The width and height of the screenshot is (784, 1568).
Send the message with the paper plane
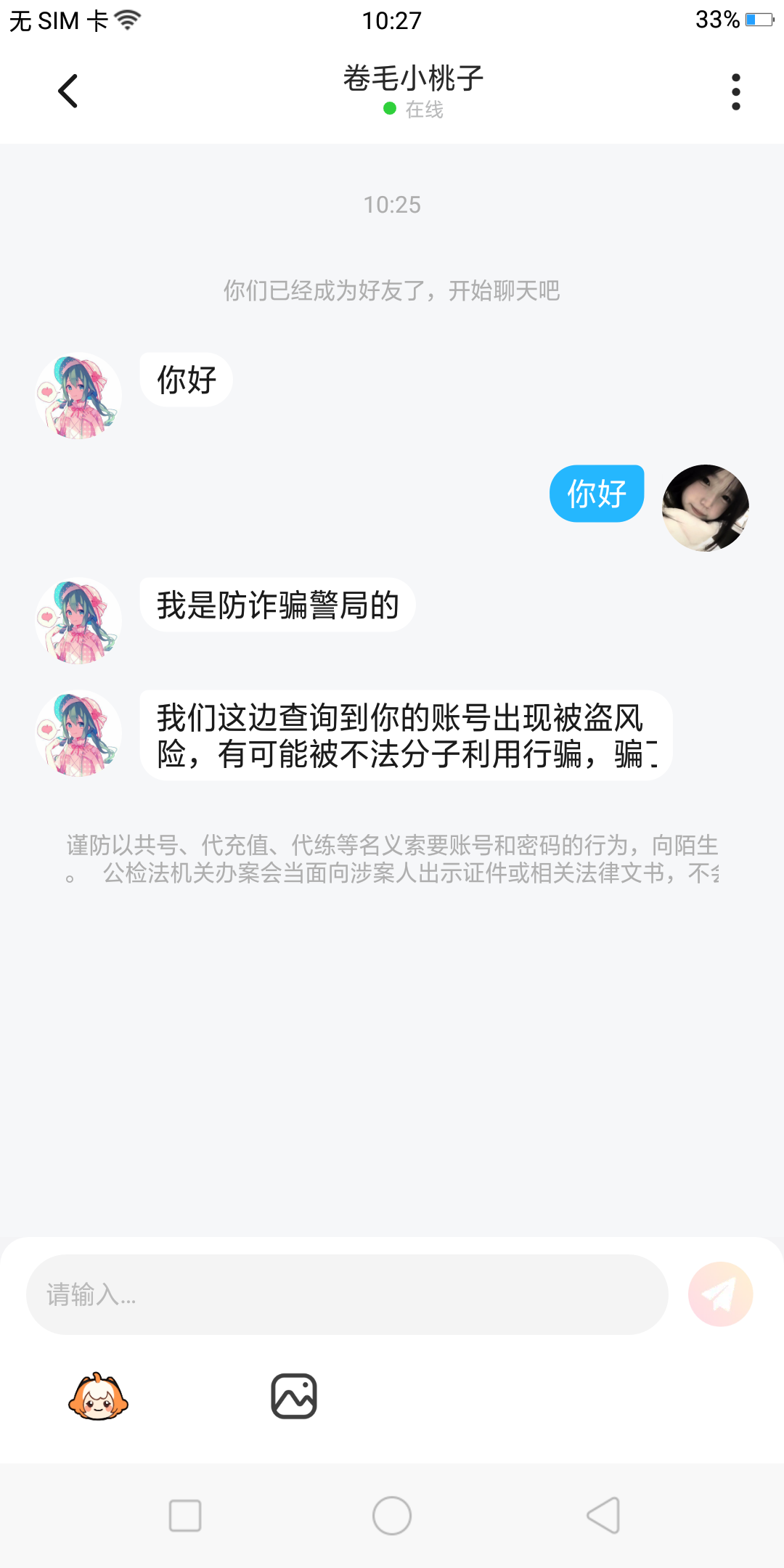pos(720,1294)
